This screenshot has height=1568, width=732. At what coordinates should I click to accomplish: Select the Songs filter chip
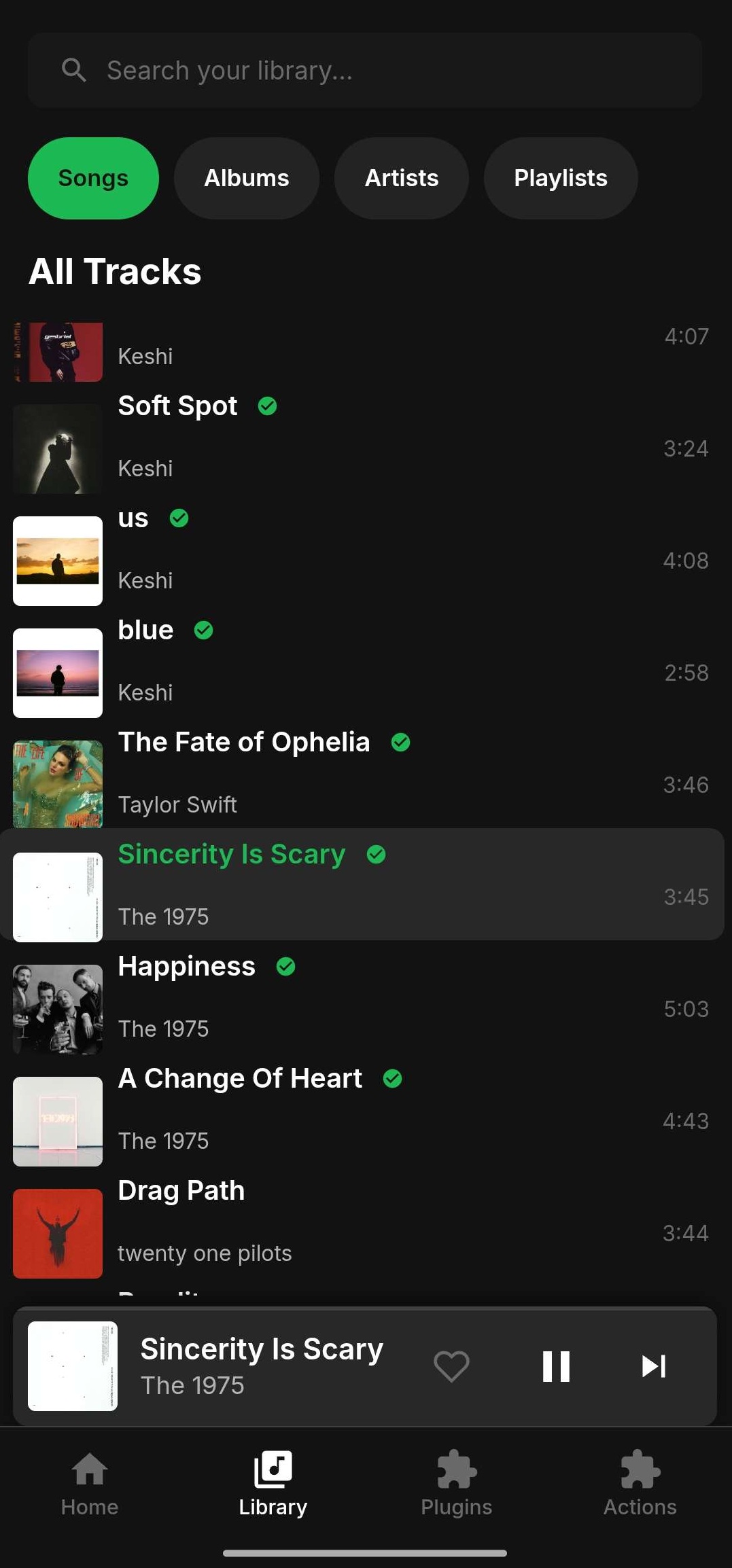[x=93, y=178]
